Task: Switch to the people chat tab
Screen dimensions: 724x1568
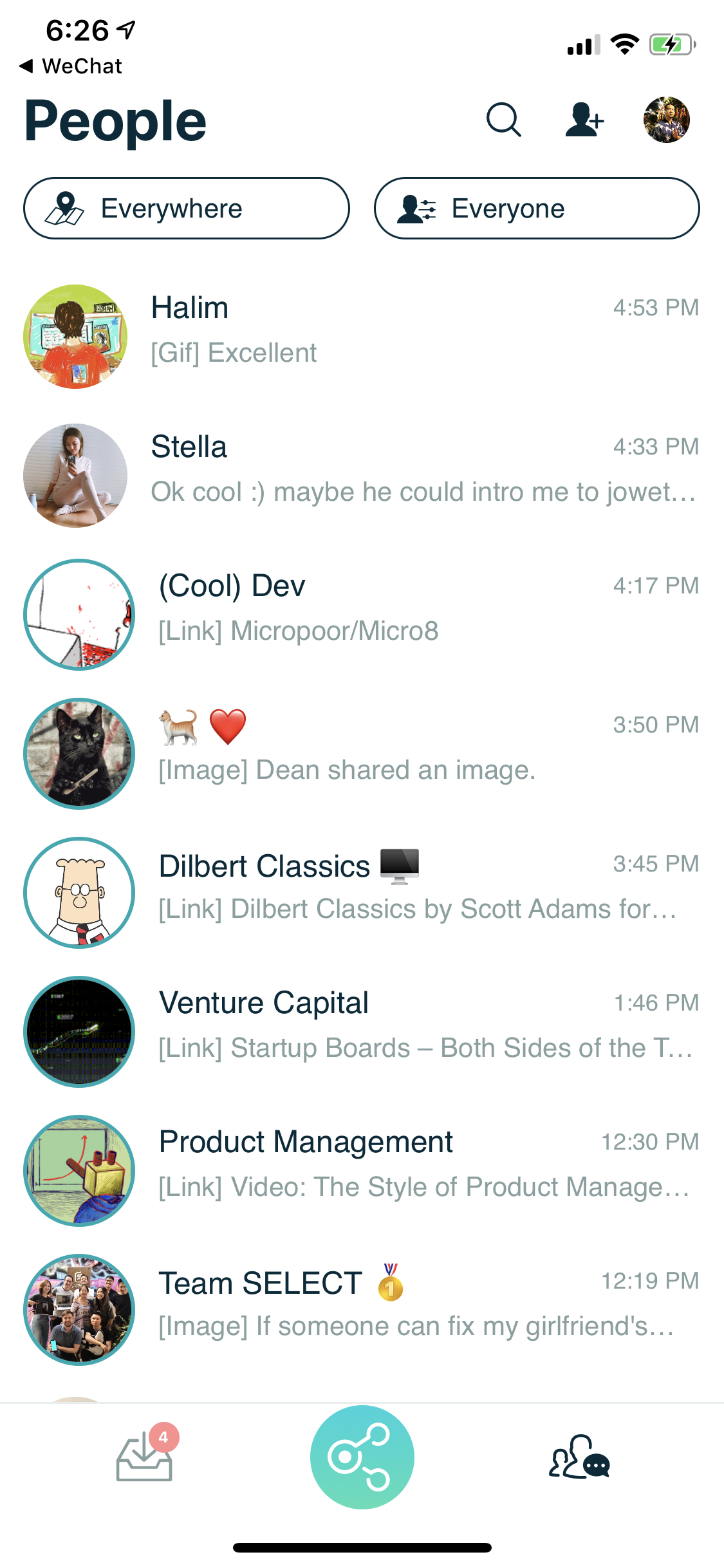Action: pos(579,1457)
